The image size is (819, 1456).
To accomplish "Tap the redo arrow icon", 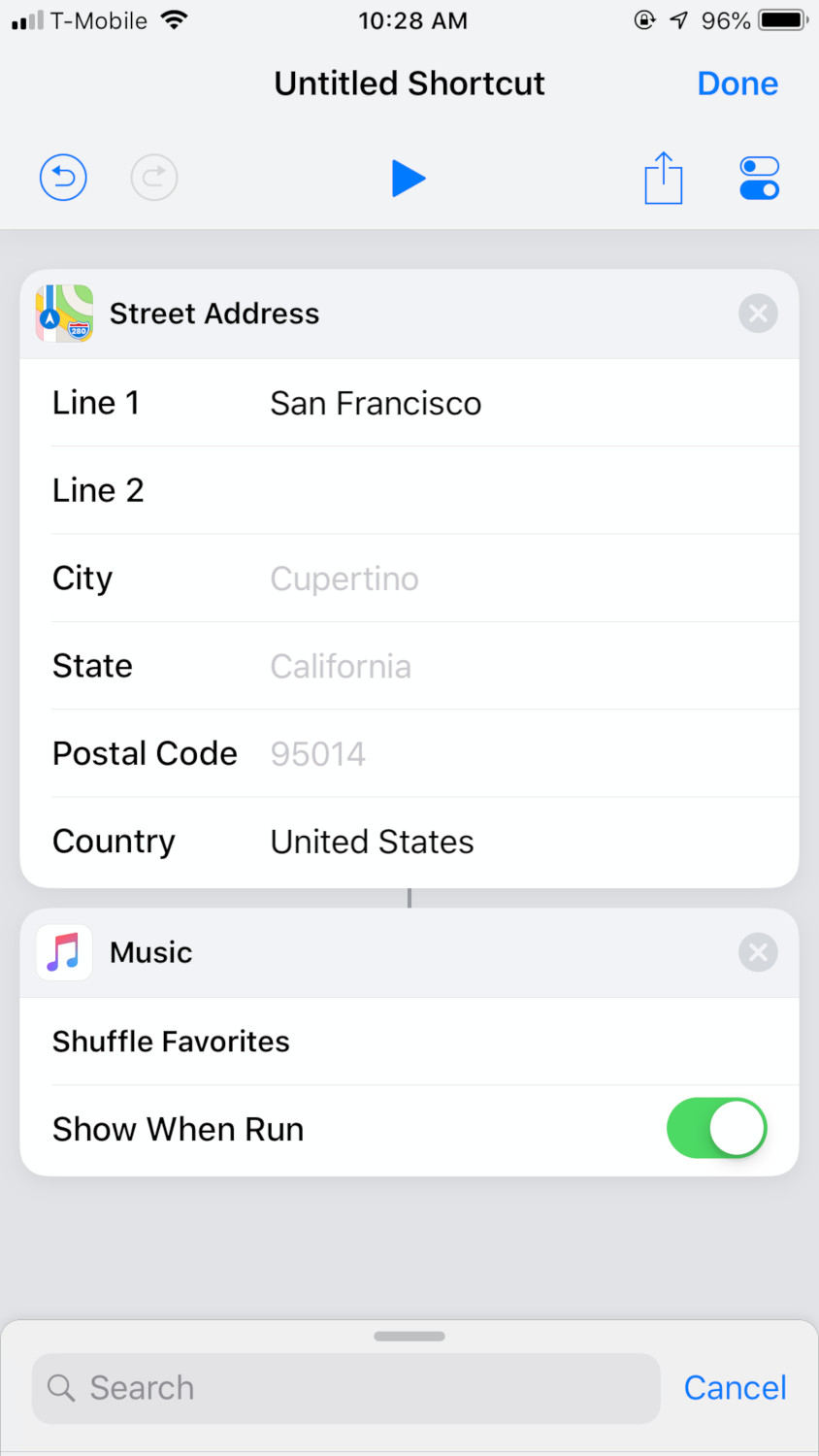I will 153,177.
